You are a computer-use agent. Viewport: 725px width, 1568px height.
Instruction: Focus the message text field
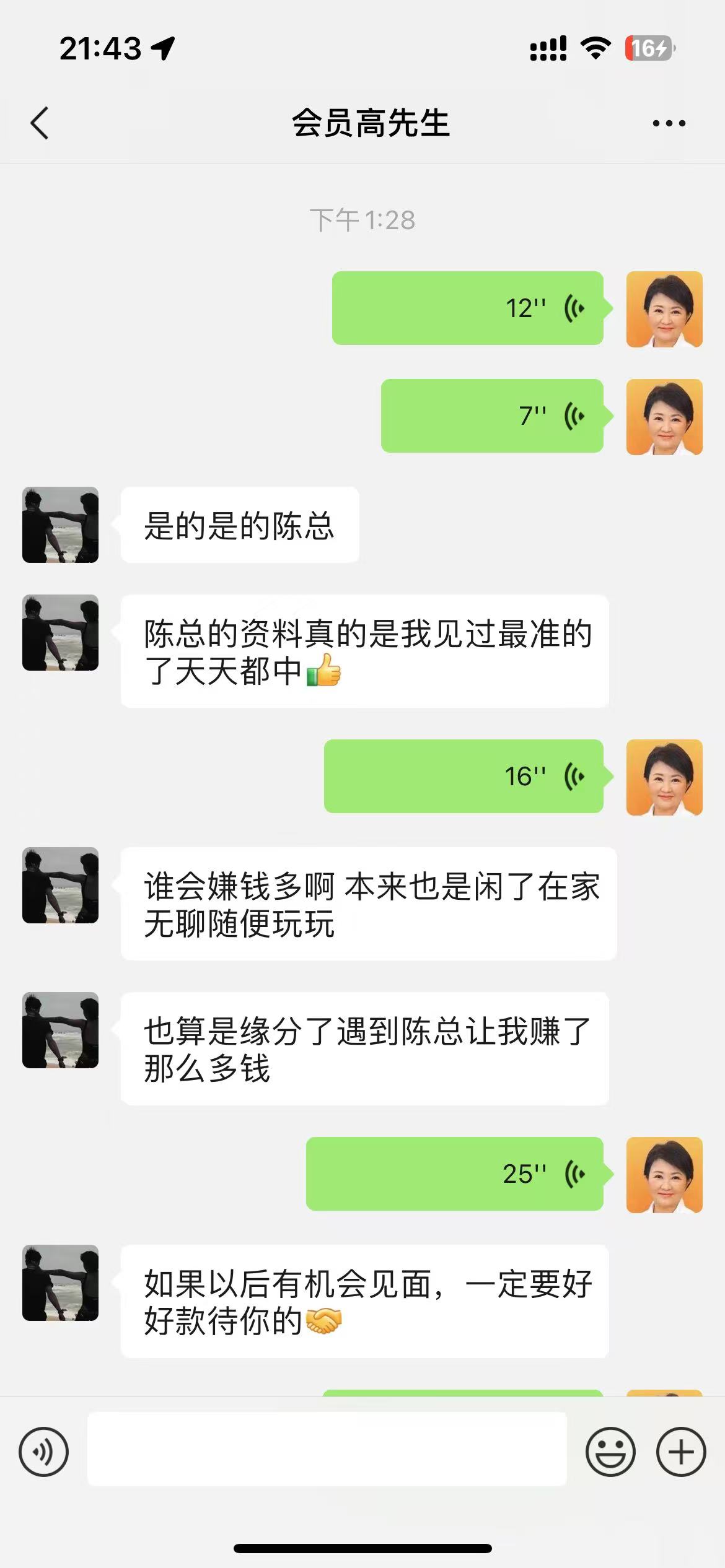tap(327, 1449)
